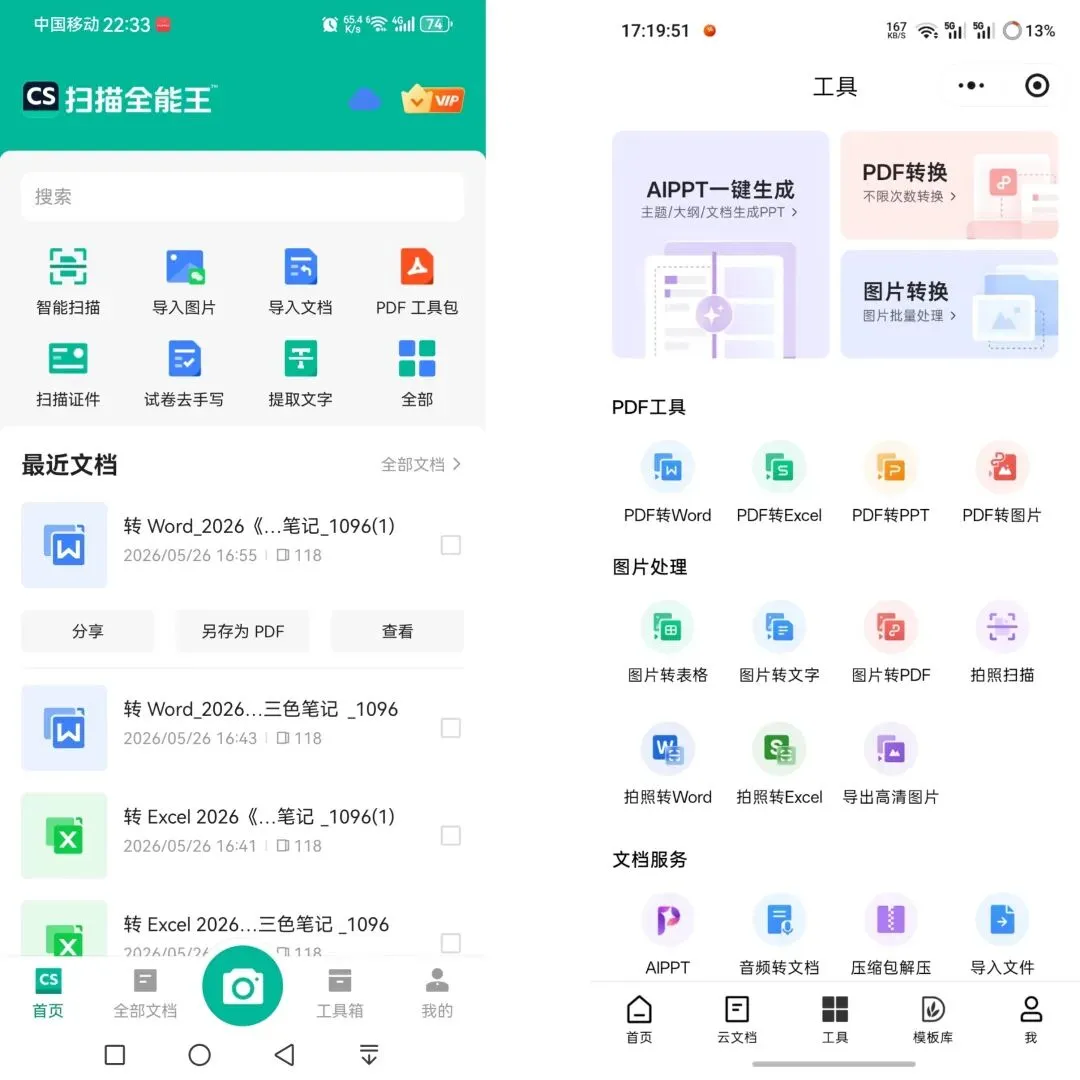Screen dimensions: 1080x1080
Task: Switch to the 模板库 tab
Action: coord(933,1019)
